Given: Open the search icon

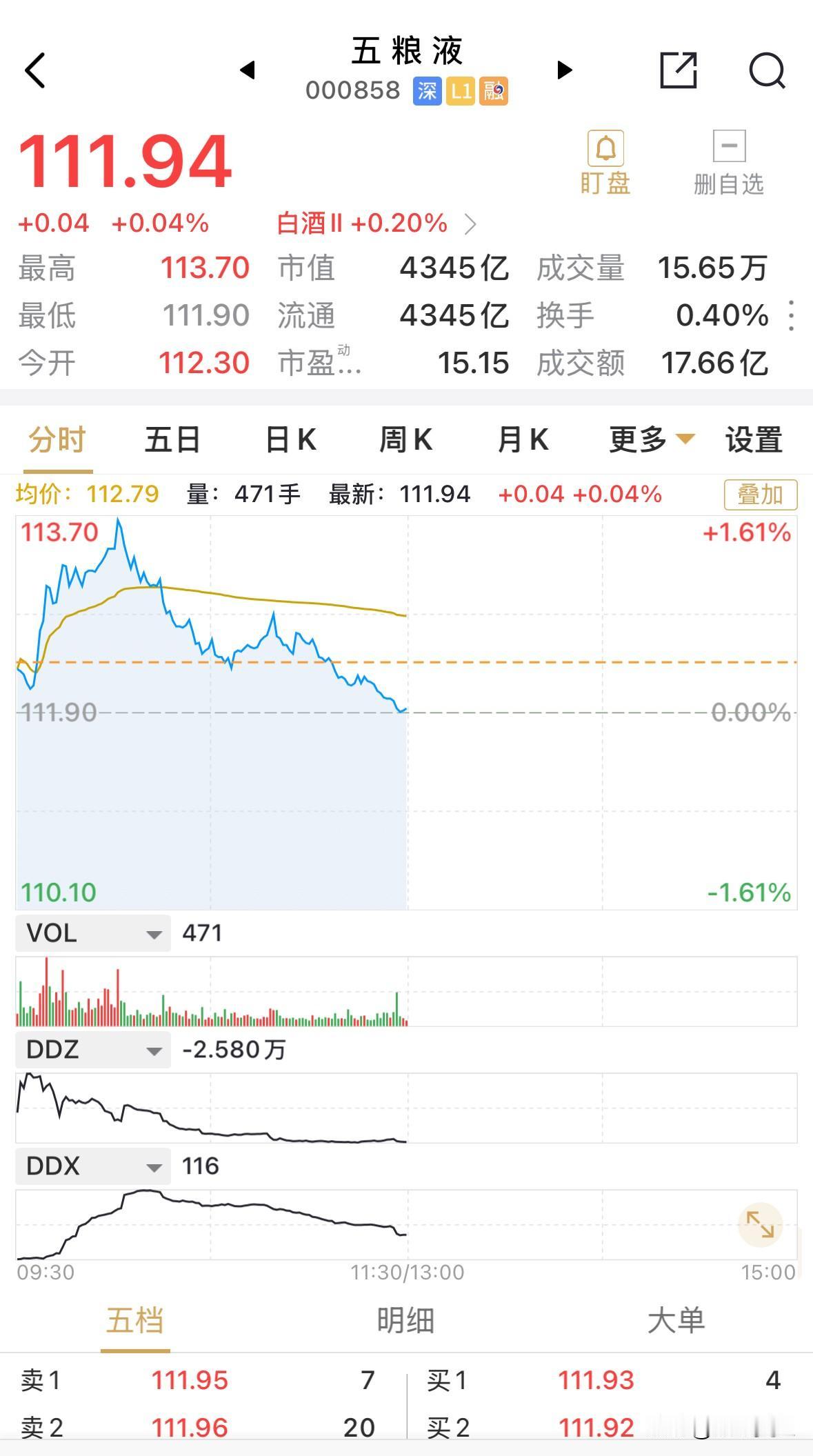Looking at the screenshot, I should (767, 72).
